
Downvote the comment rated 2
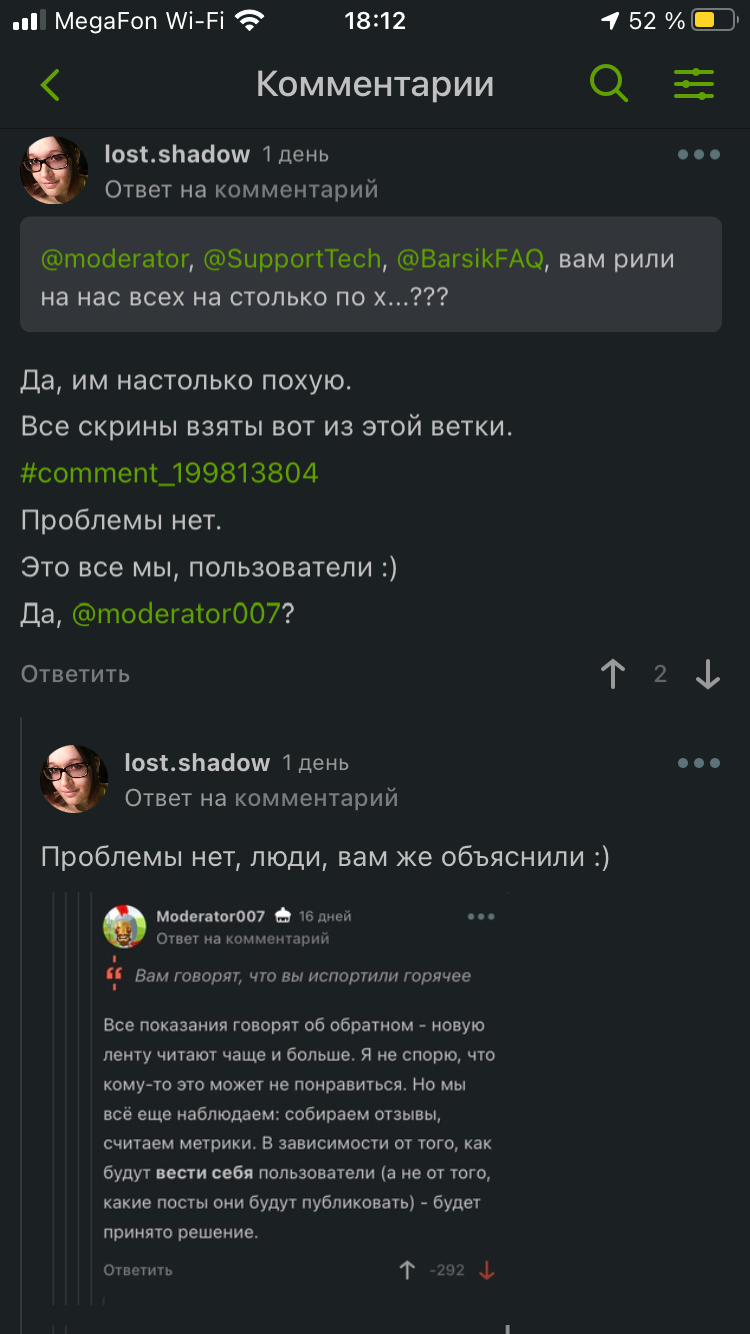[708, 675]
